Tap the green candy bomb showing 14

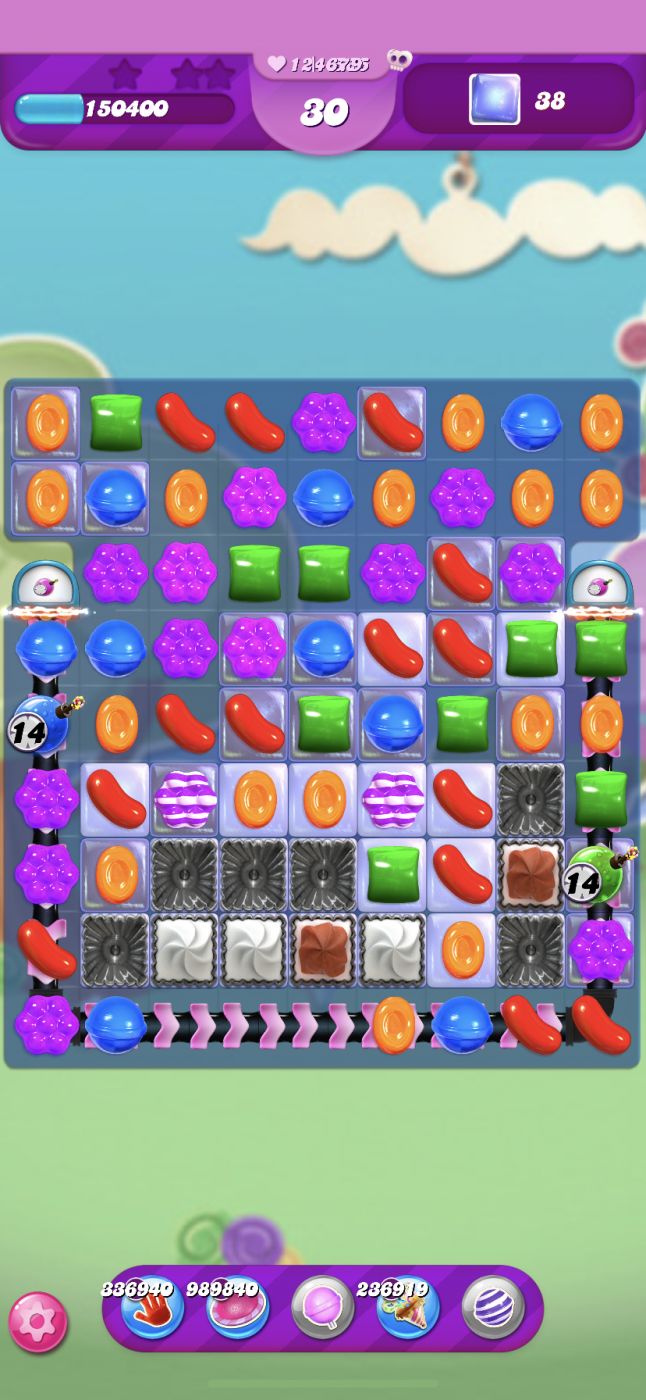click(x=596, y=874)
